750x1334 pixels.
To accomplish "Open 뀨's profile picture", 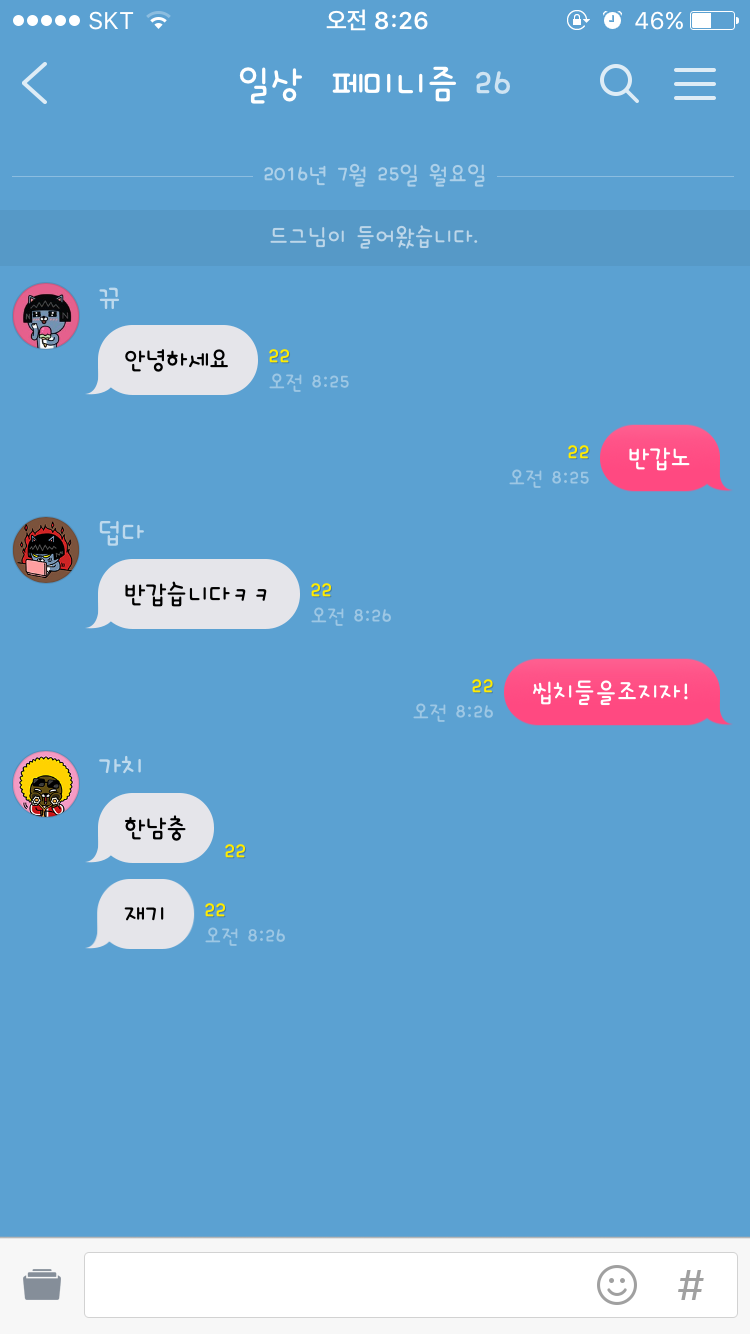I will tap(46, 316).
